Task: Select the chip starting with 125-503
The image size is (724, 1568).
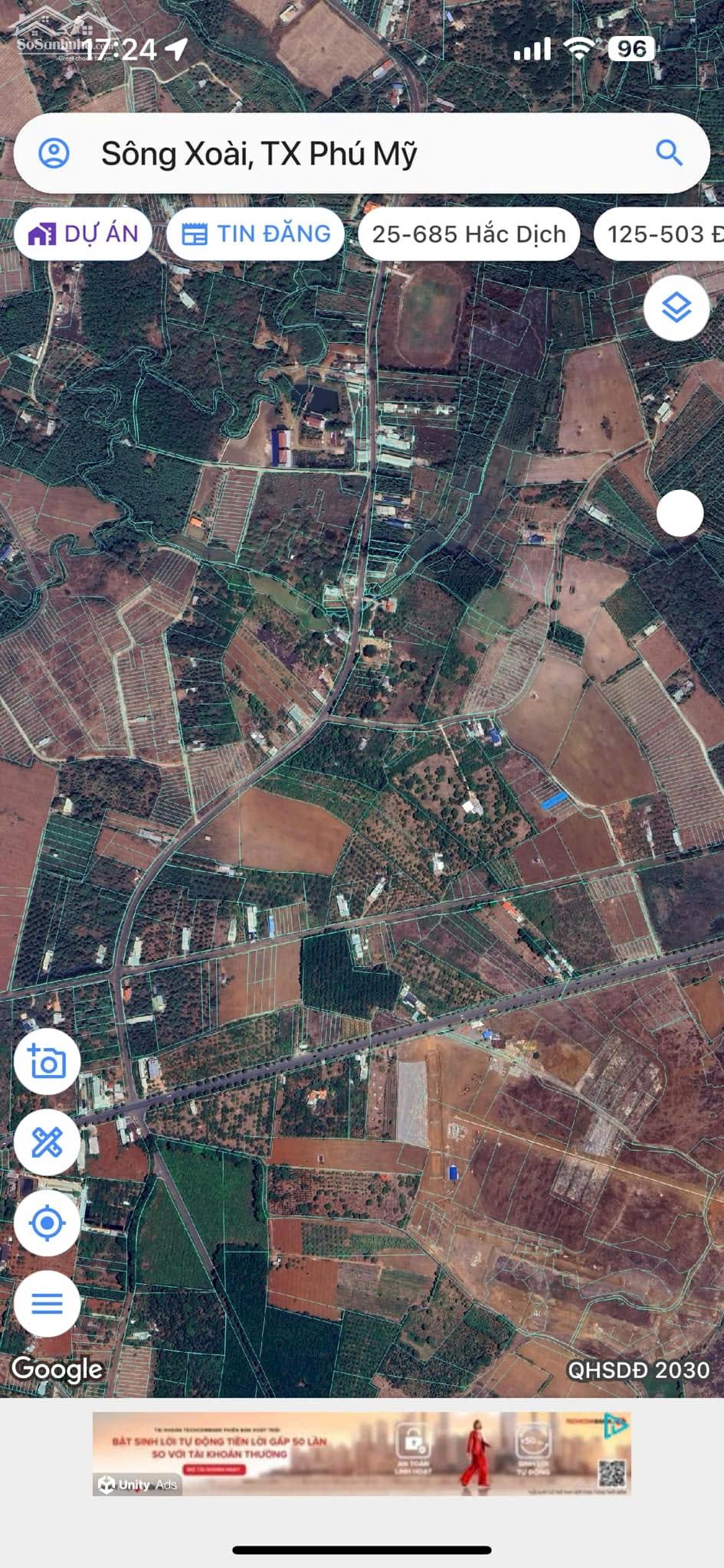Action: [662, 234]
